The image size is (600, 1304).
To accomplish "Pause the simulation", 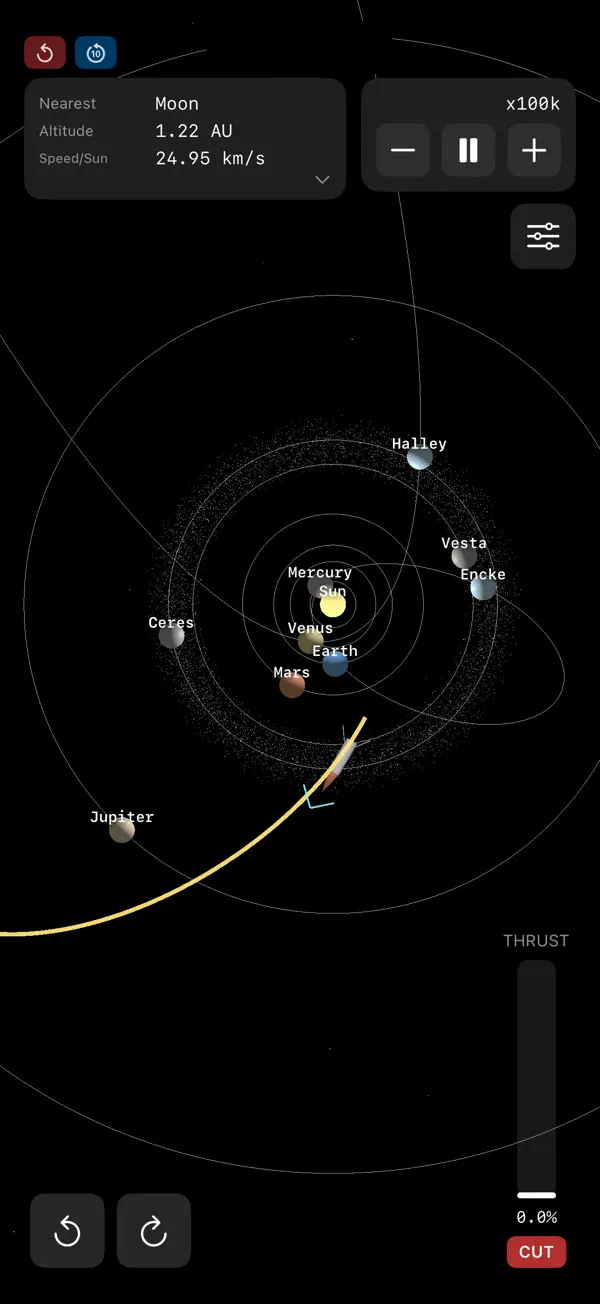I will 468,151.
